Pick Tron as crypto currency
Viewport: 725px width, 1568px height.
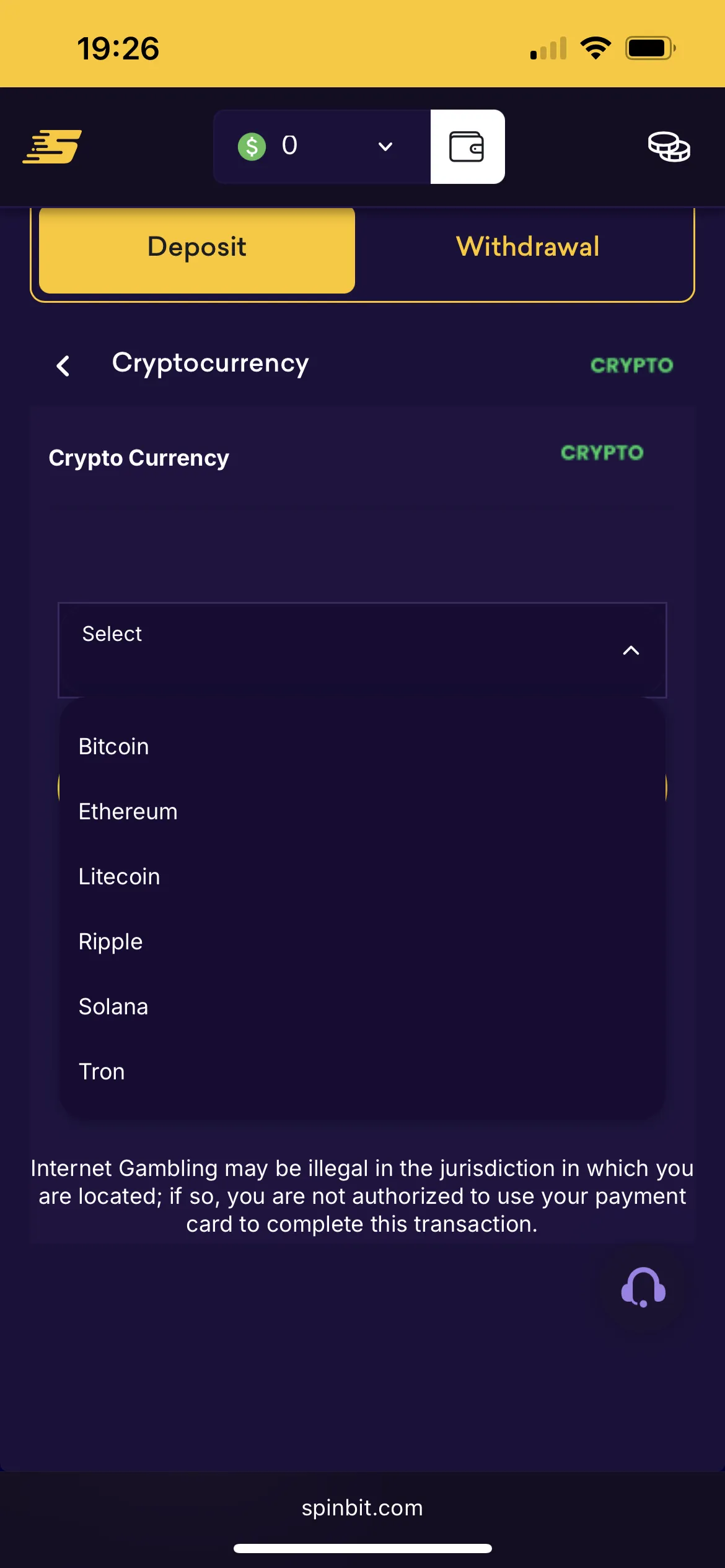102,1072
